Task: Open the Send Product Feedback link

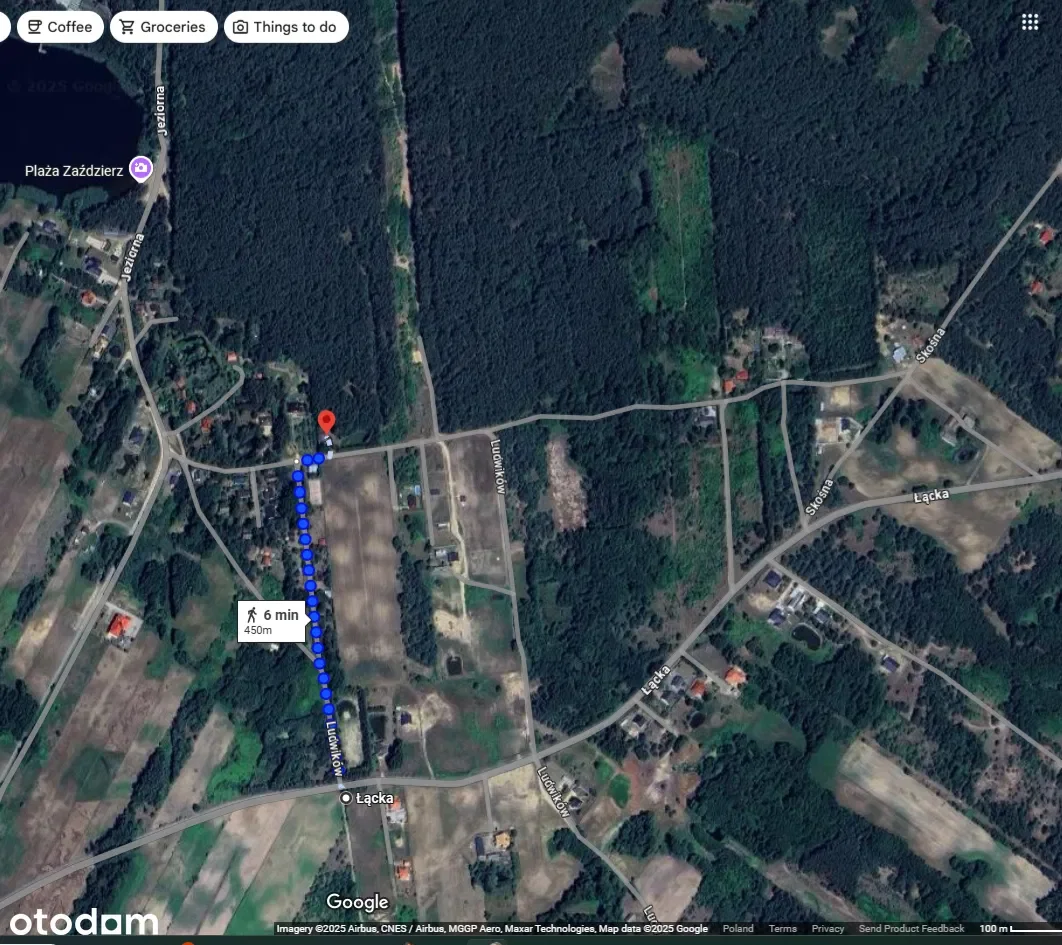Action: 911,929
